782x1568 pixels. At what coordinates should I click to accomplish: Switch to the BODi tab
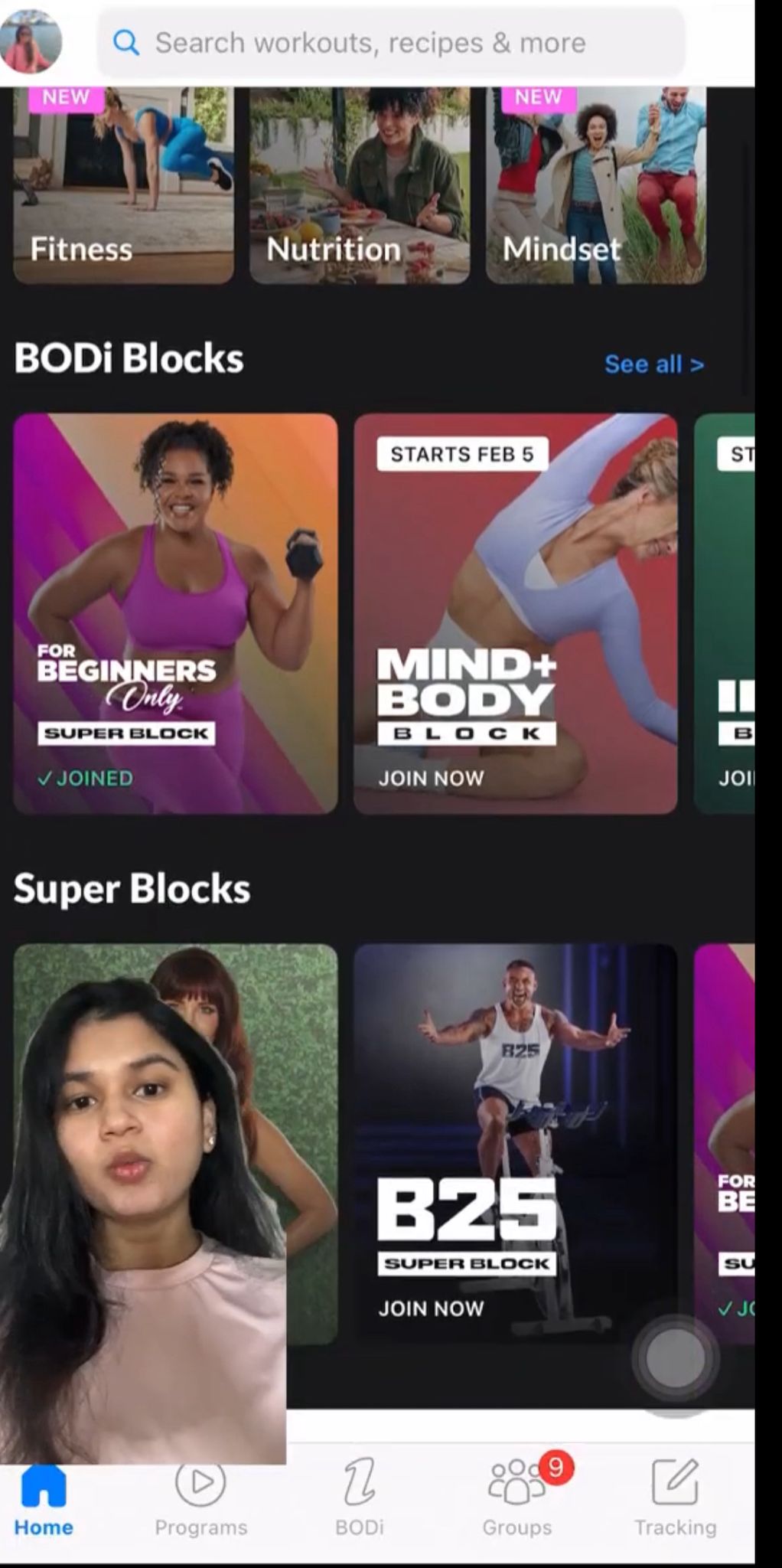pyautogui.click(x=359, y=1502)
